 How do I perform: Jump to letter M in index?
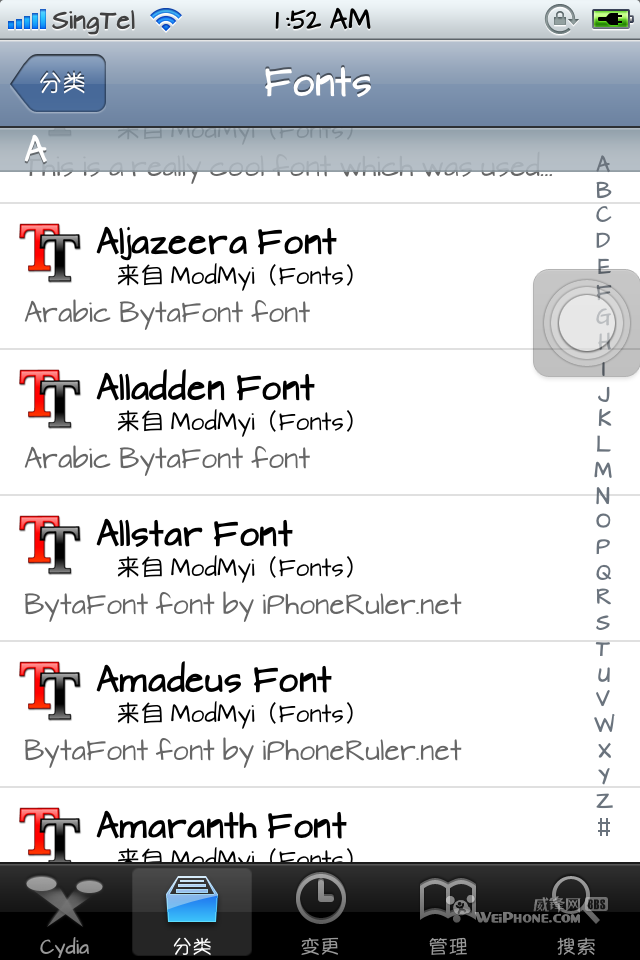click(603, 469)
